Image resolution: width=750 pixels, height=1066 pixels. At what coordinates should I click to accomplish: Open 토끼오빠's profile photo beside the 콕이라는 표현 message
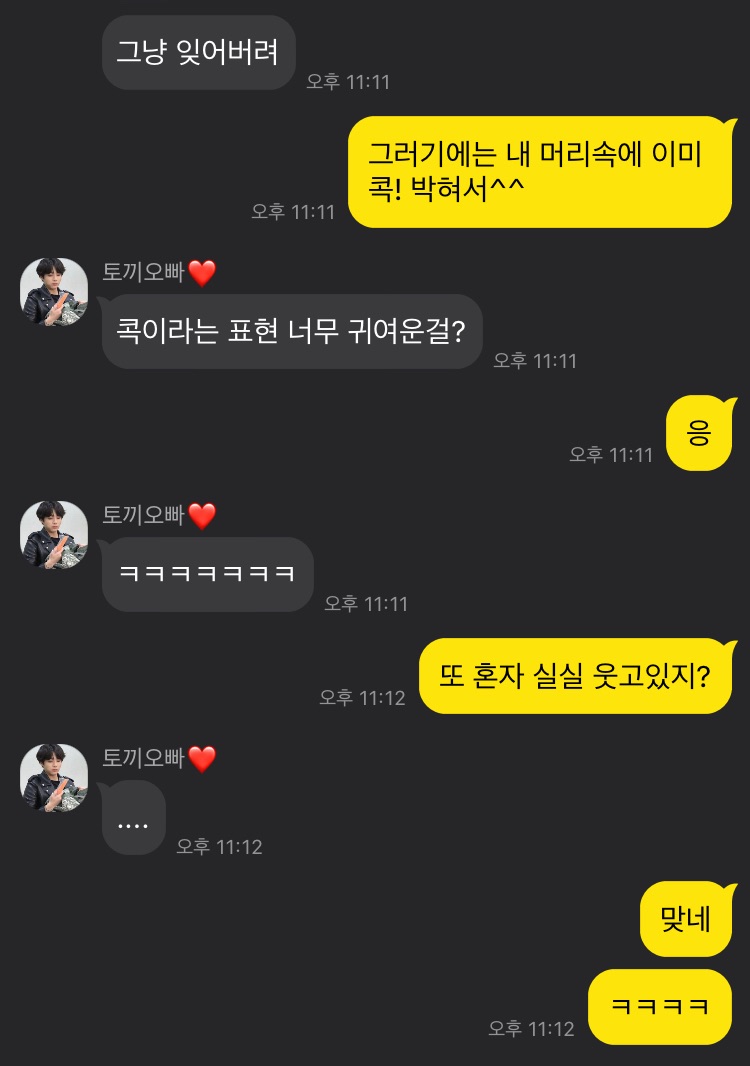coord(54,291)
